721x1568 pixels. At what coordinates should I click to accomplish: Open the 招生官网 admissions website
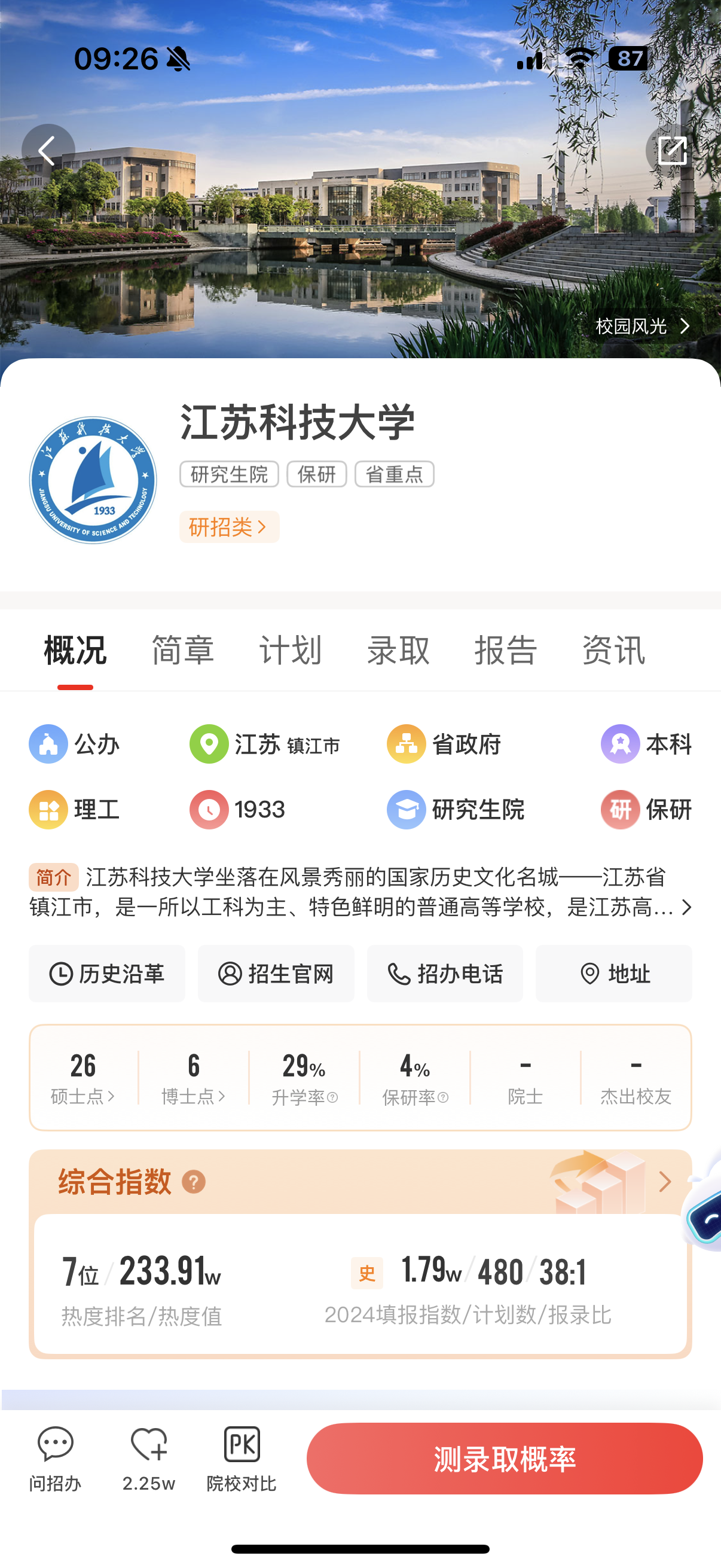tap(276, 974)
